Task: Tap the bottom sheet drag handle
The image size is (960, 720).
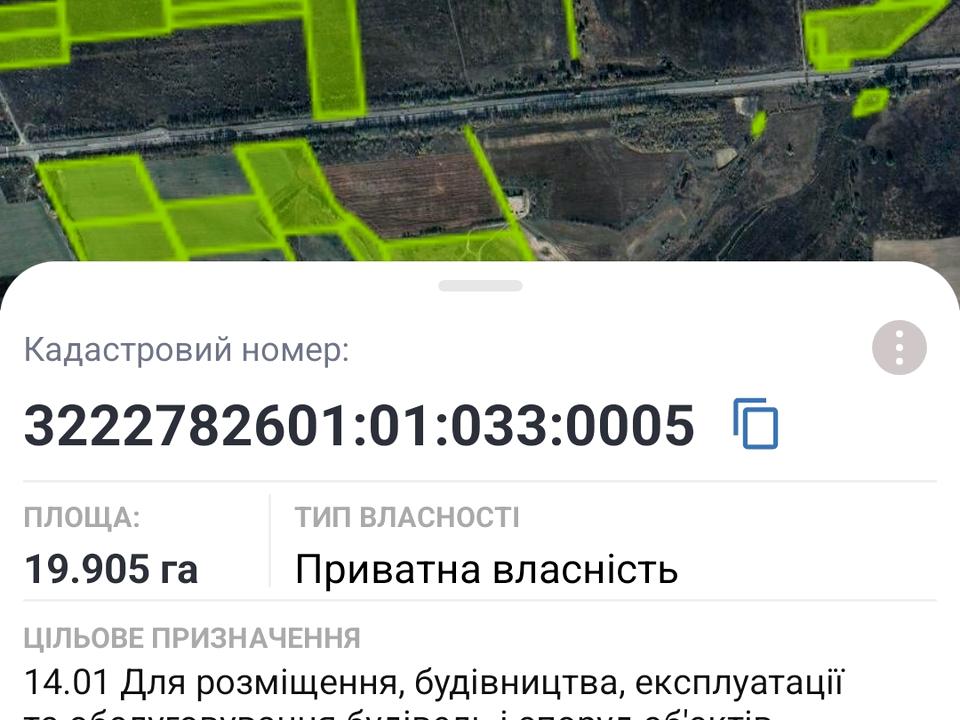Action: [x=481, y=286]
